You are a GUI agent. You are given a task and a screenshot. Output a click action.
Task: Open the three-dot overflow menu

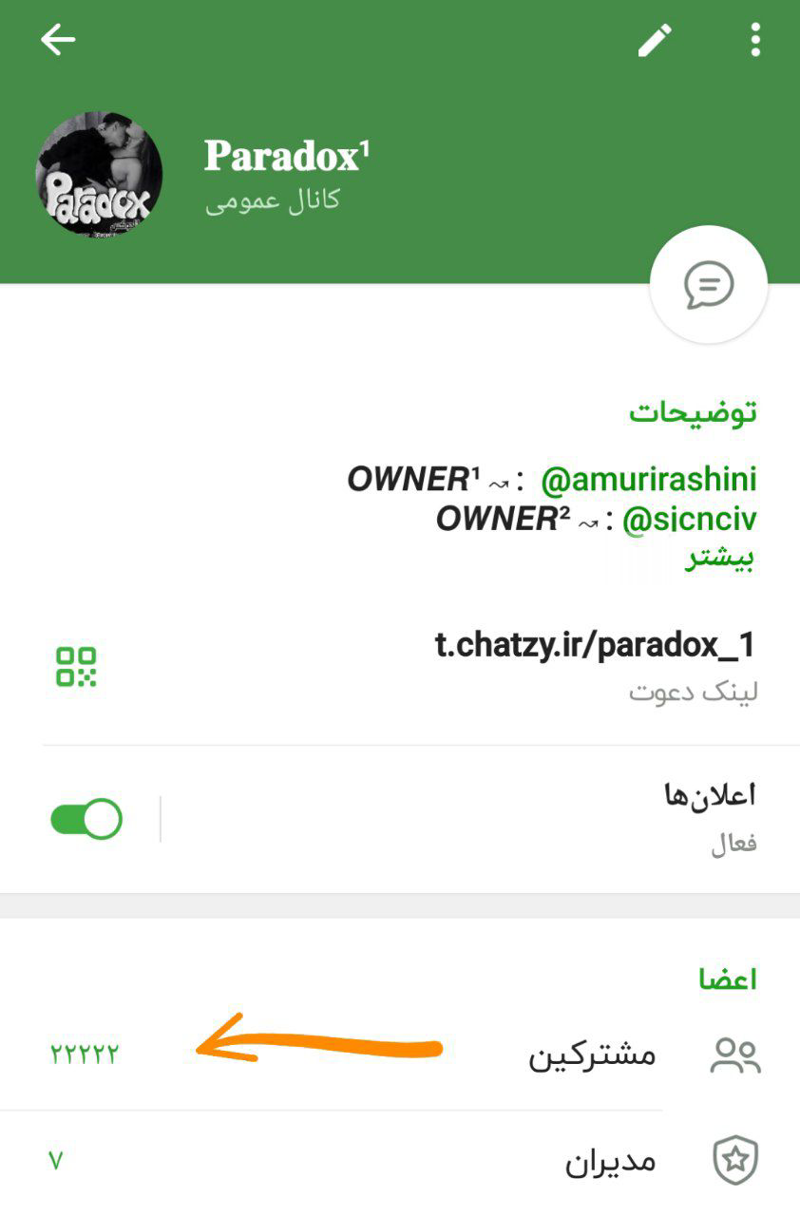point(755,40)
